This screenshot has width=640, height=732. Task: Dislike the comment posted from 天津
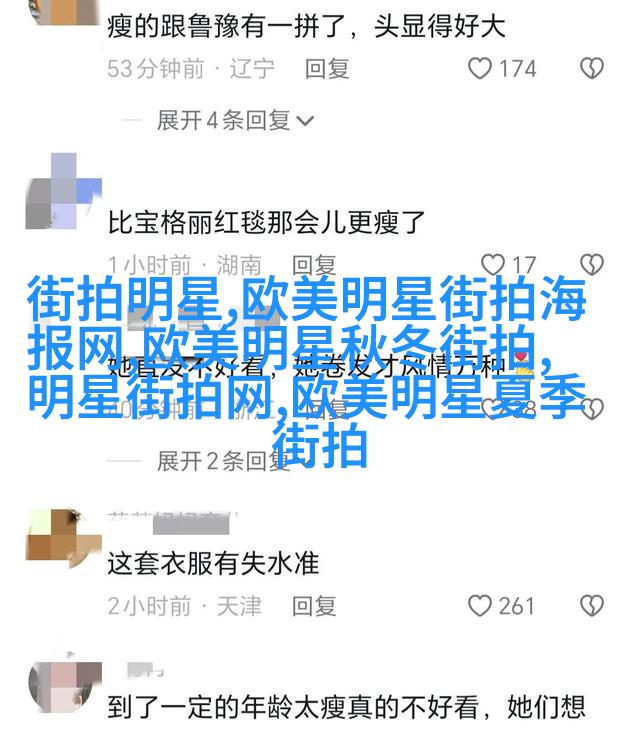tap(592, 606)
